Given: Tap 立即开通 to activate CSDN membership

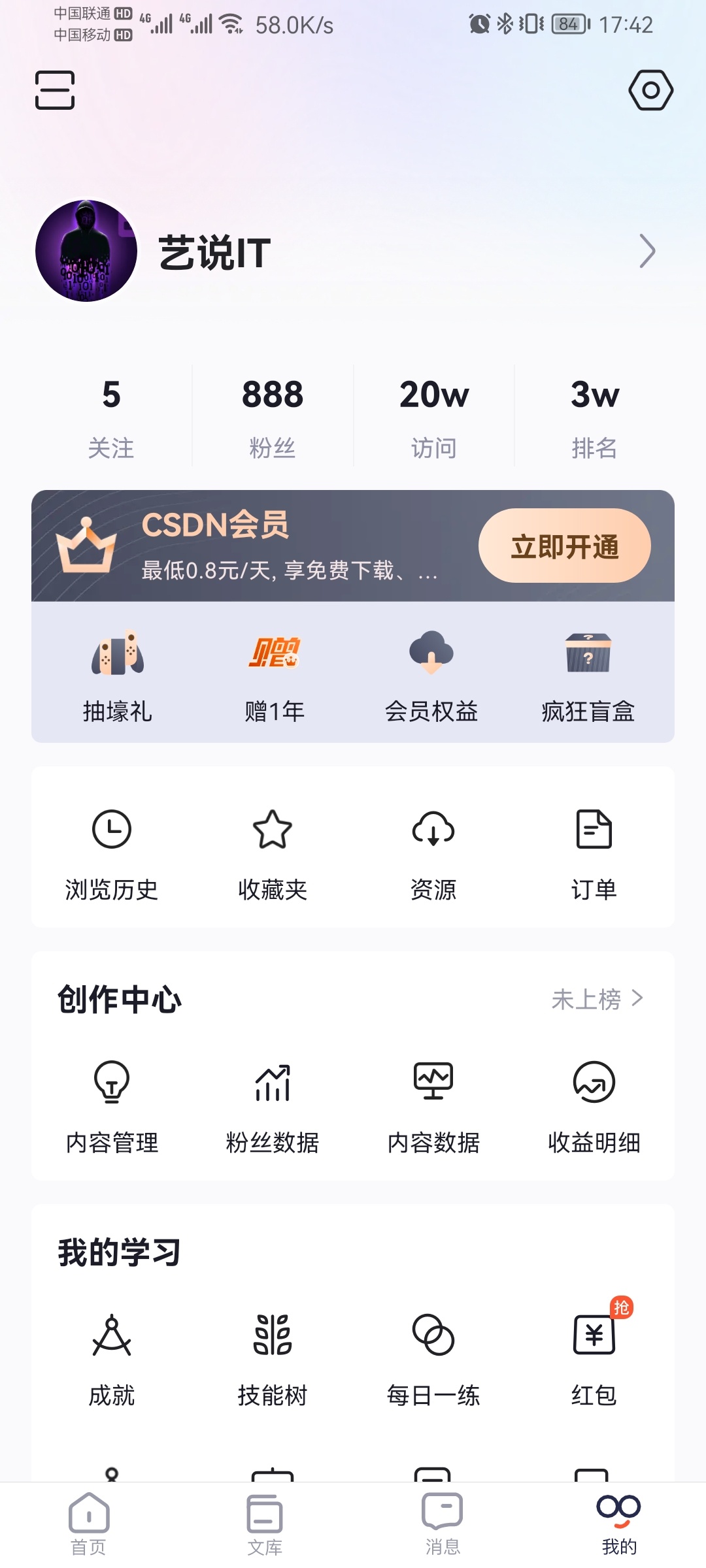Looking at the screenshot, I should 564,546.
